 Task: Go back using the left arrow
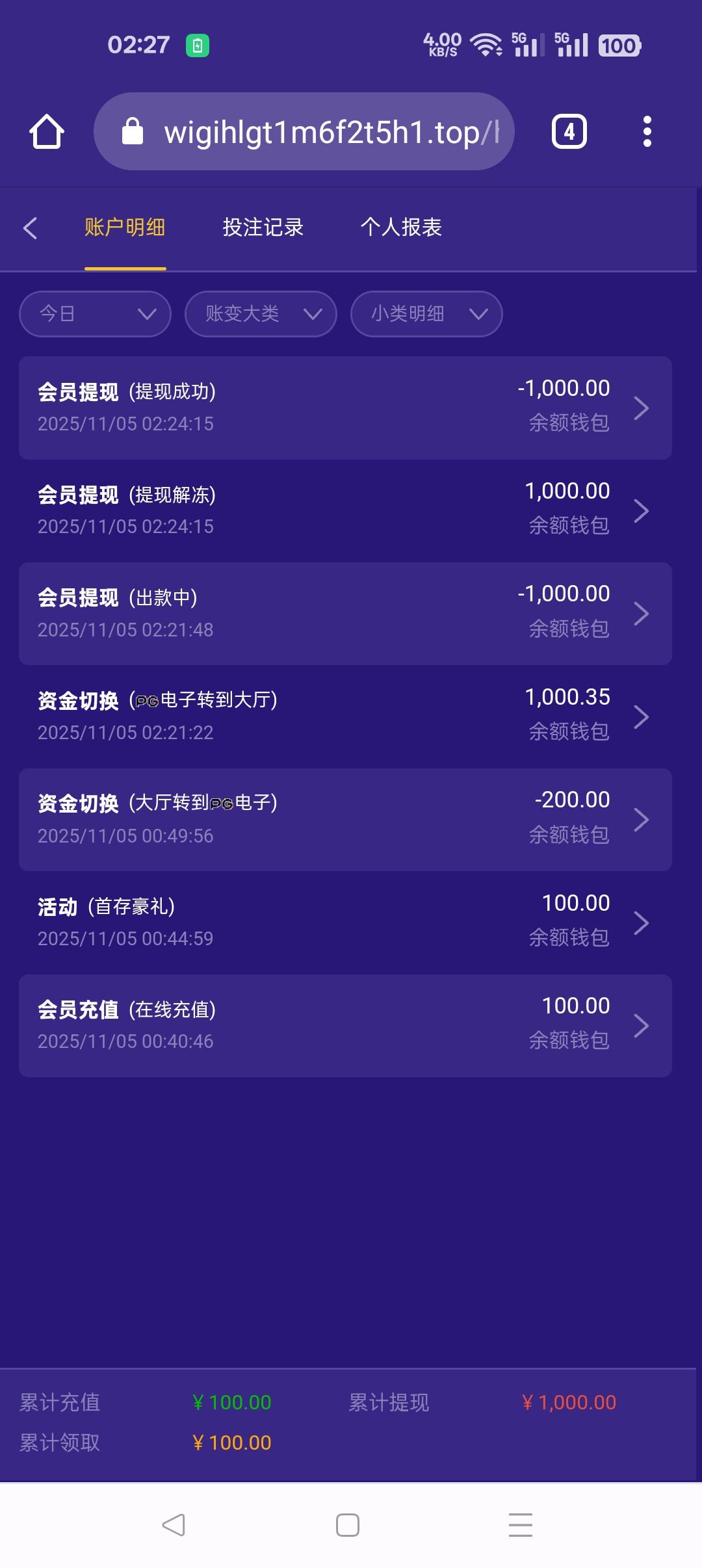(30, 228)
